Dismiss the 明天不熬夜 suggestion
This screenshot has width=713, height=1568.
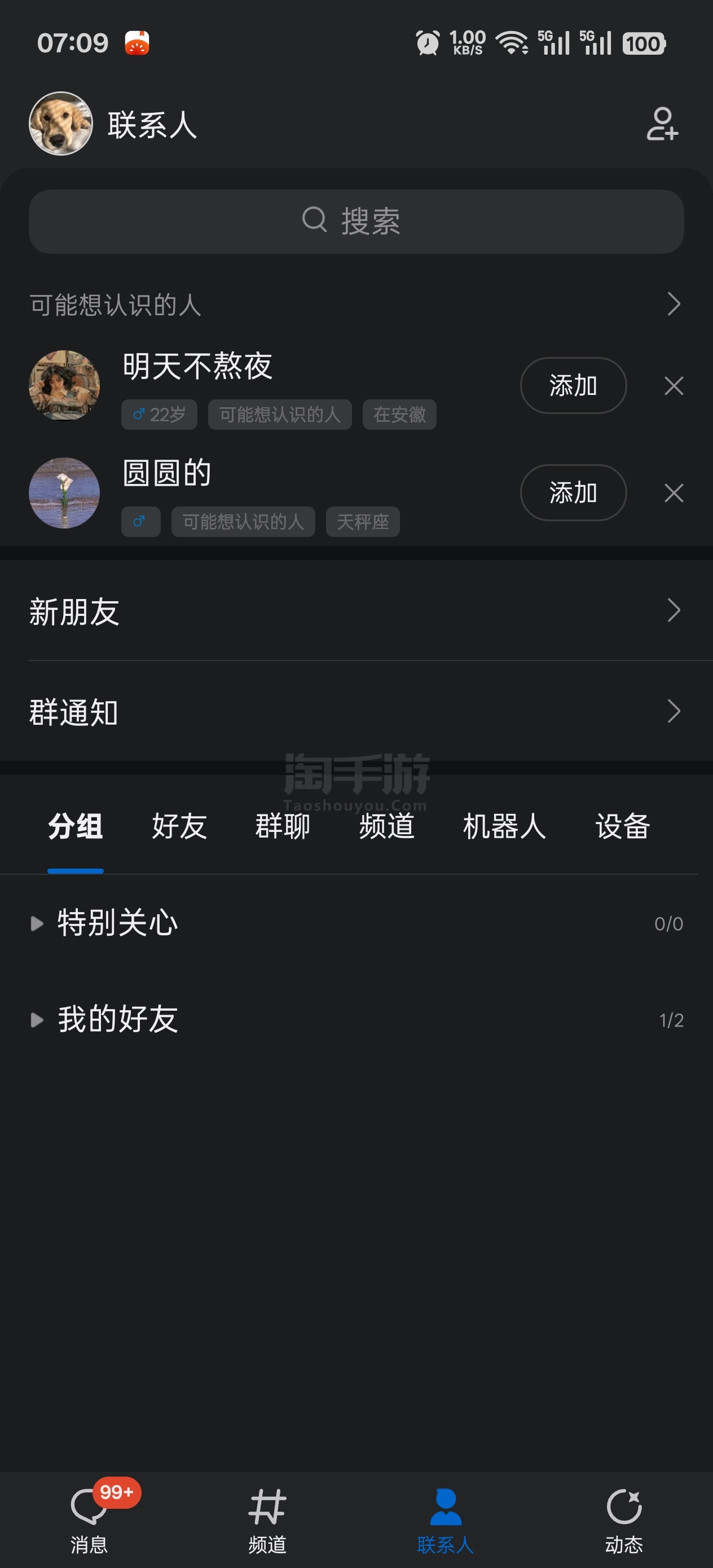tap(674, 385)
